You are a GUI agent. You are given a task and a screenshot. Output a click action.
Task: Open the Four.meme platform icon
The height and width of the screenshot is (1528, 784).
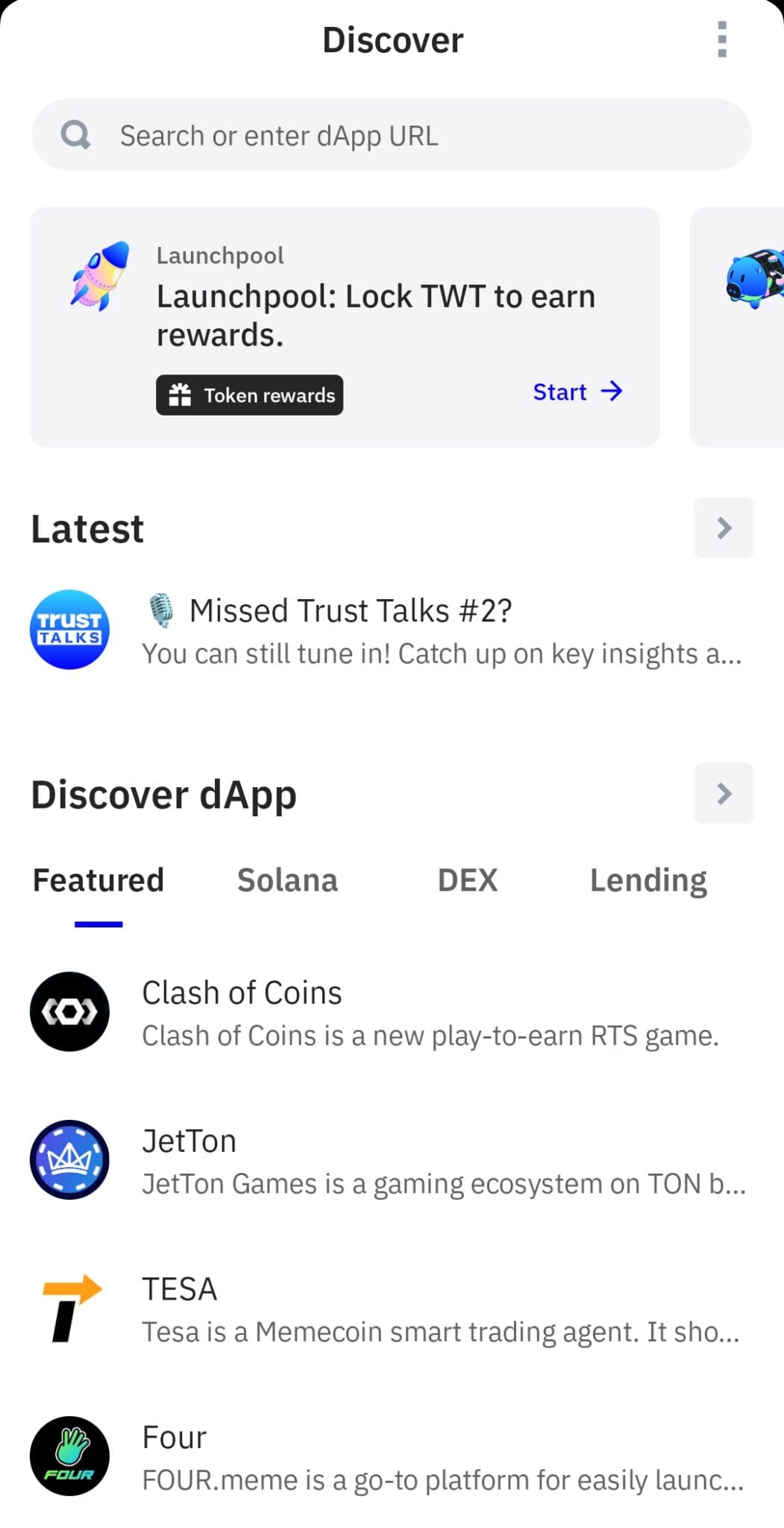pos(69,1456)
